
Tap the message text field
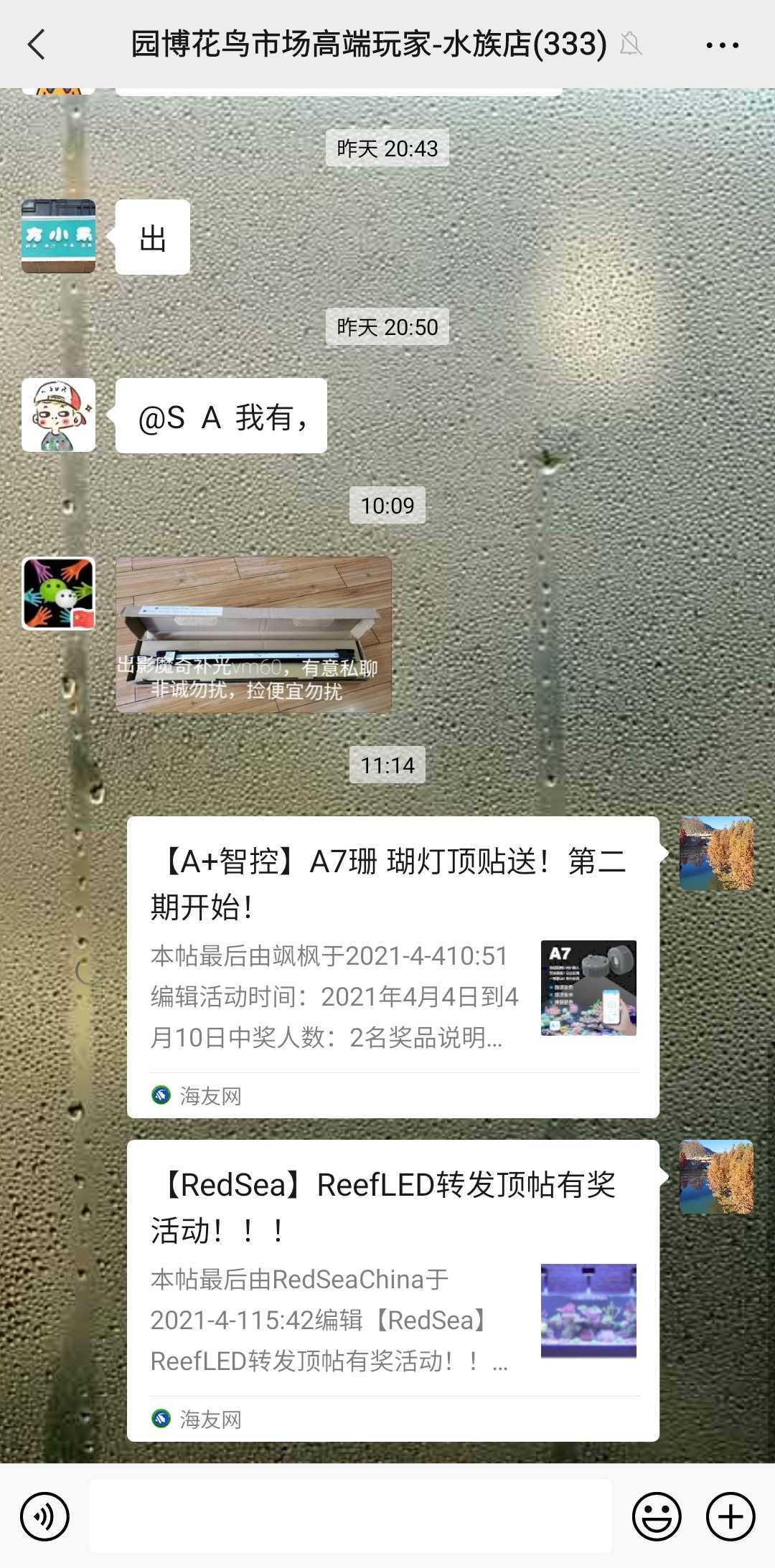tap(350, 1516)
